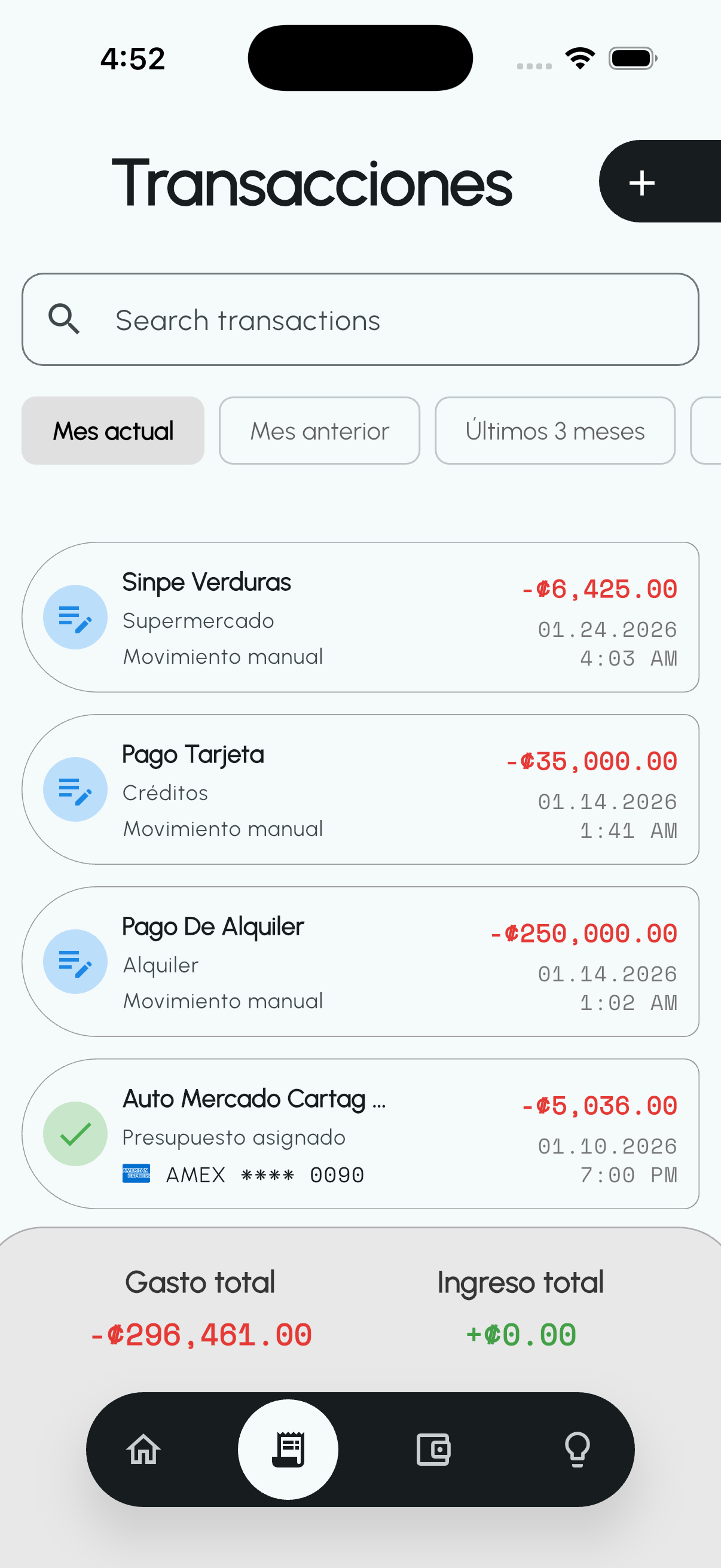The image size is (721, 1568).
Task: Open the partially visible filter chip on right
Action: coord(709,431)
